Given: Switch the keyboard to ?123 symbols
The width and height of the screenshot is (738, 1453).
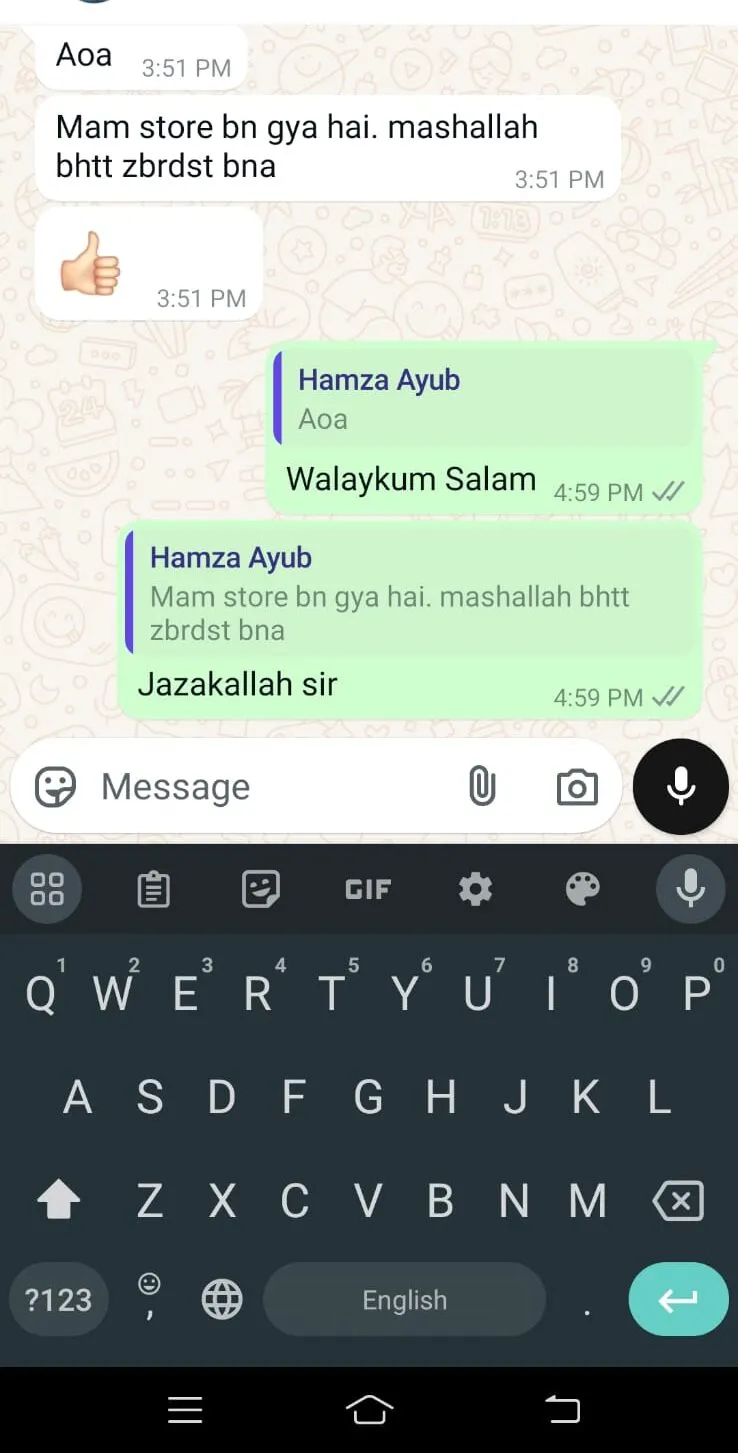Looking at the screenshot, I should pyautogui.click(x=58, y=1300).
